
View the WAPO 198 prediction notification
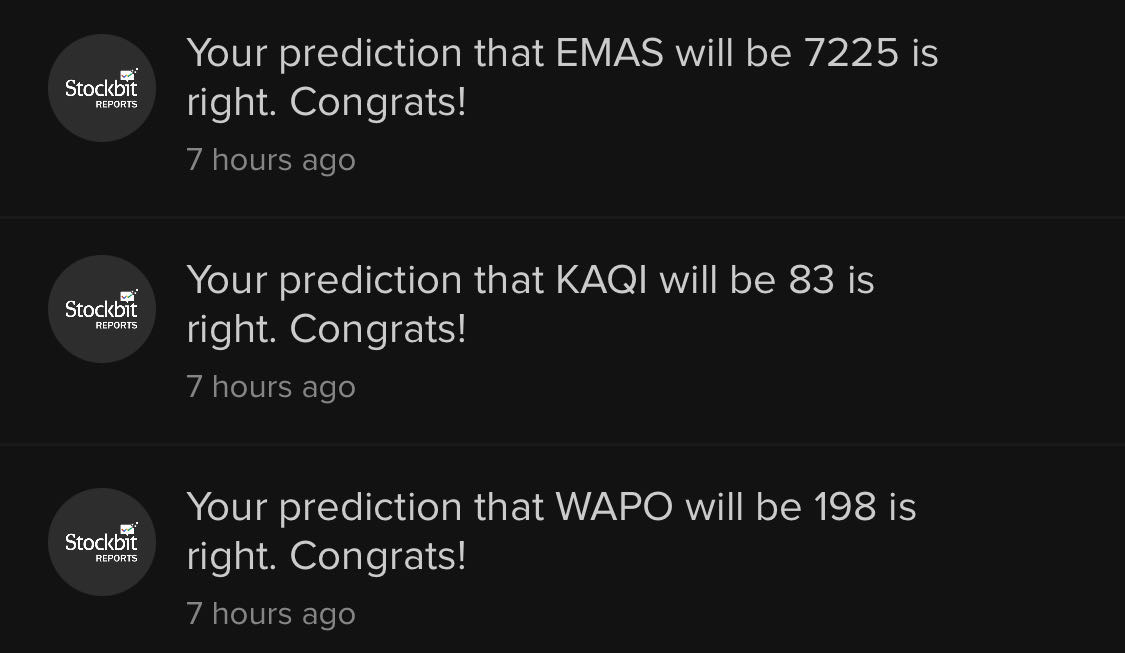(x=550, y=532)
